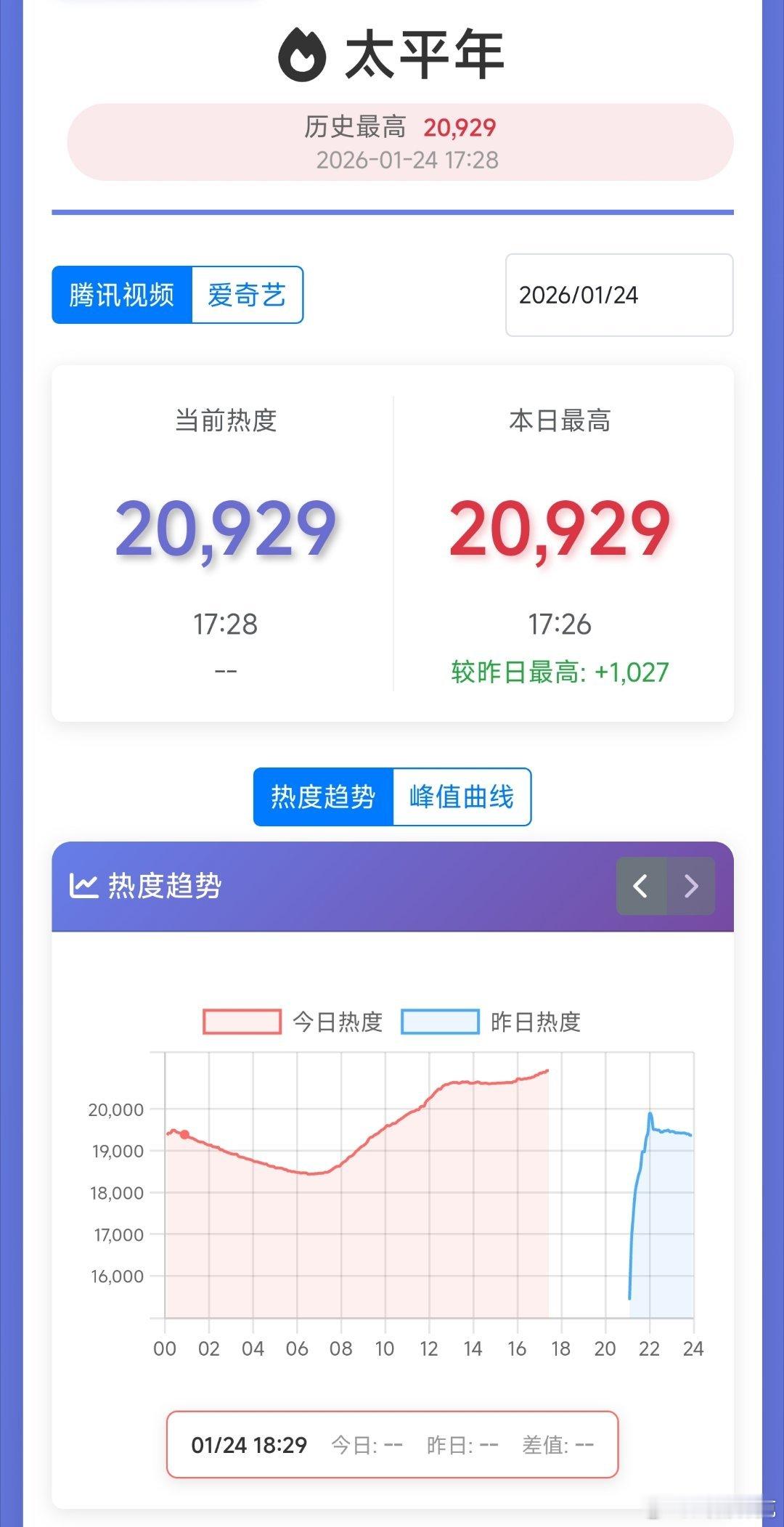
Task: Select the red 今日热度 legend swatch
Action: (242, 1020)
